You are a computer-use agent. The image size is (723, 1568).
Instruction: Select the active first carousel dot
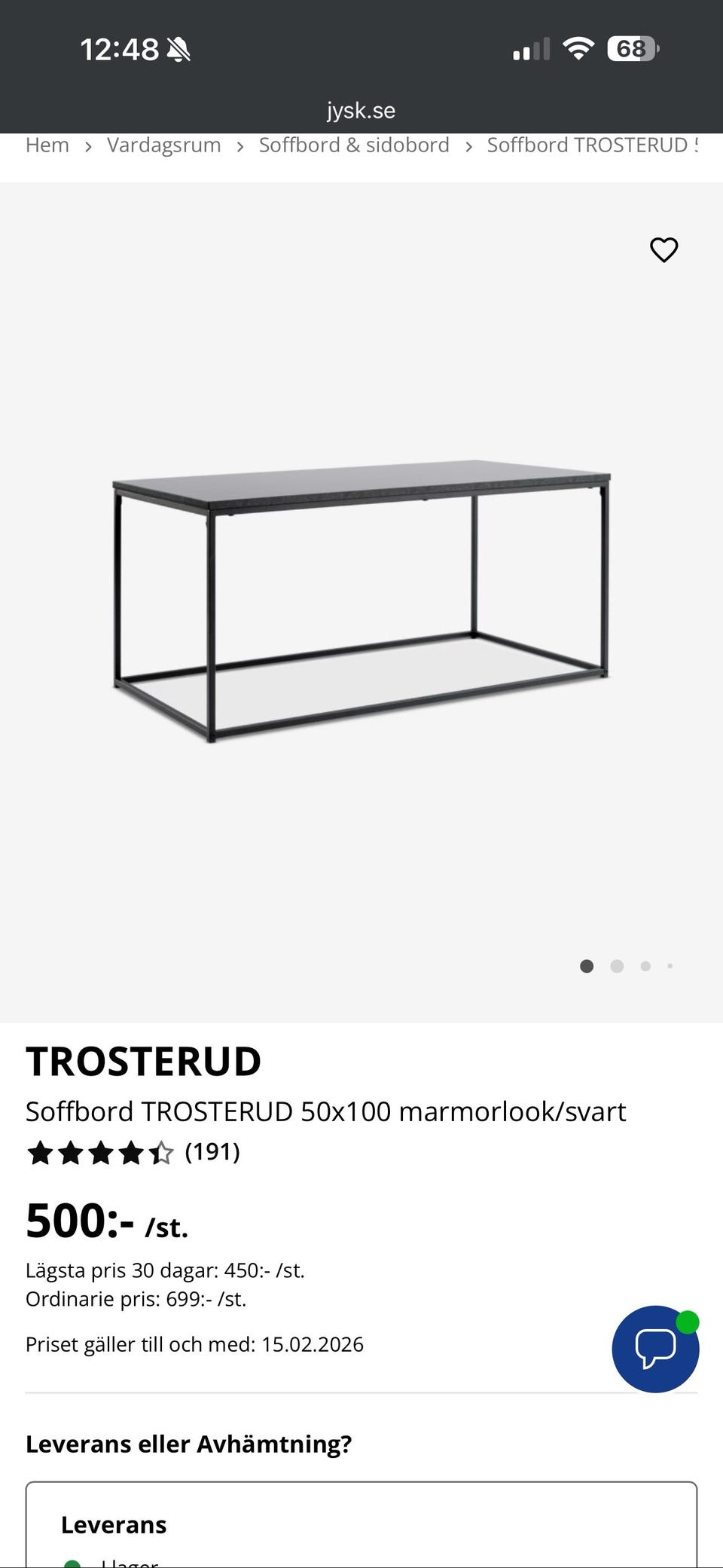point(587,965)
